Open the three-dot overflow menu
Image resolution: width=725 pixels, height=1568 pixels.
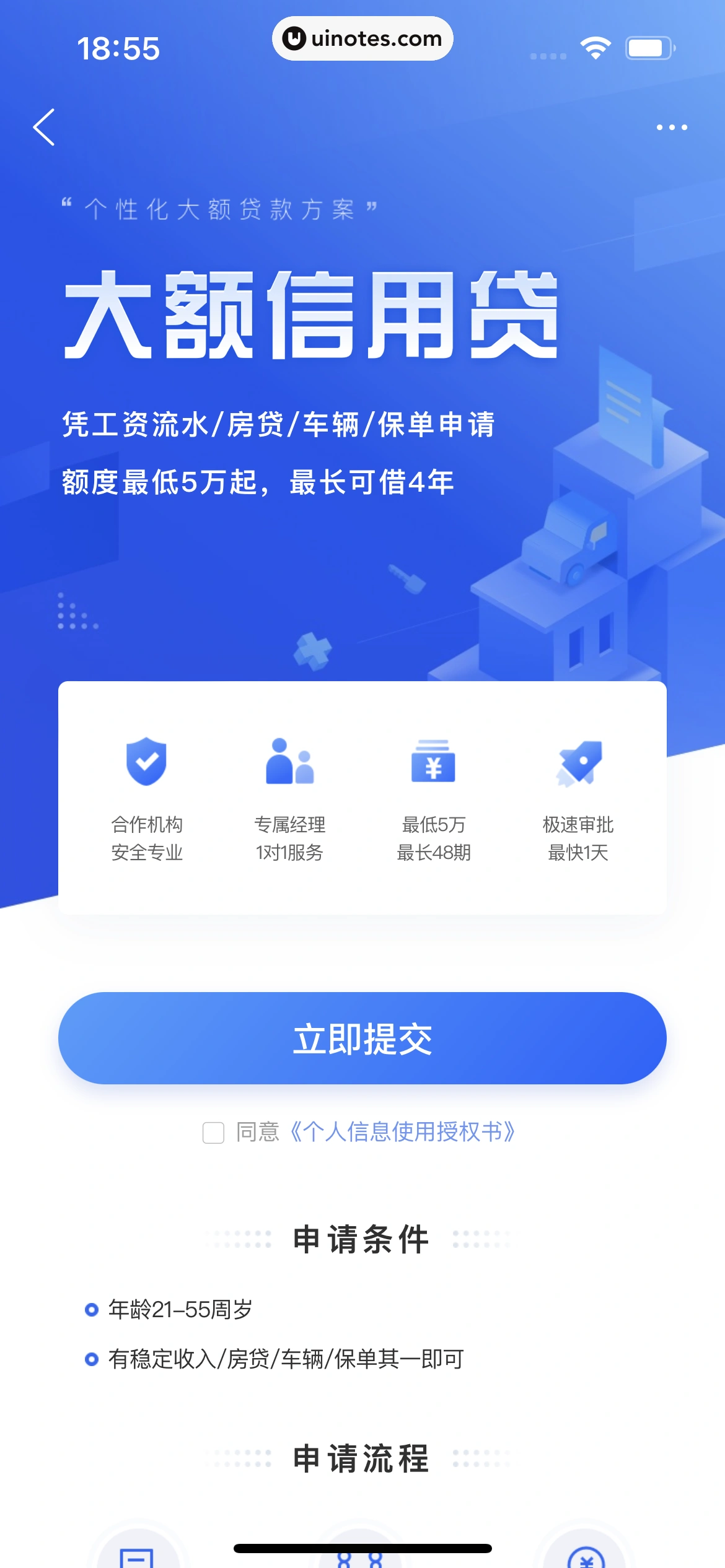click(x=672, y=128)
